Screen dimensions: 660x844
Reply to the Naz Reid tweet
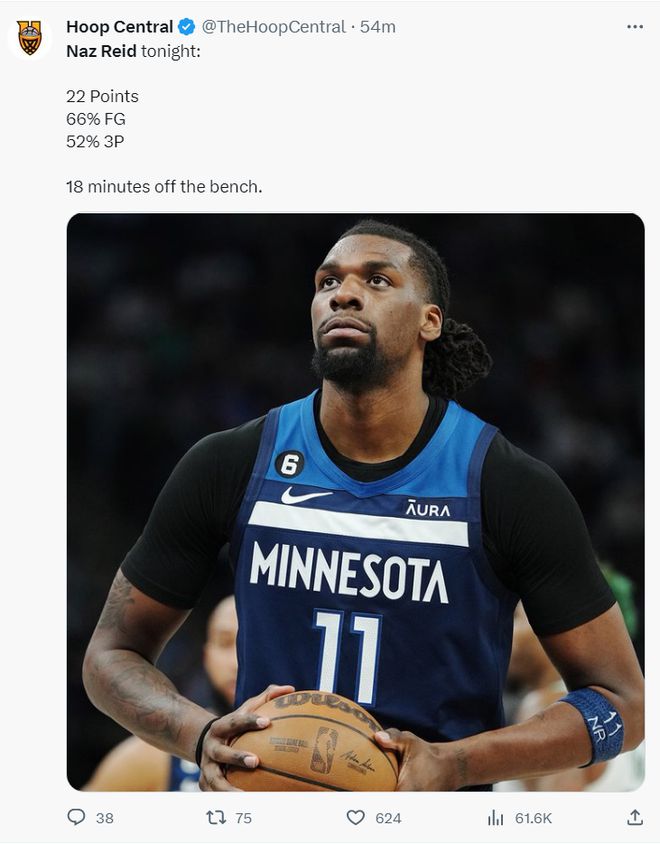(77, 817)
